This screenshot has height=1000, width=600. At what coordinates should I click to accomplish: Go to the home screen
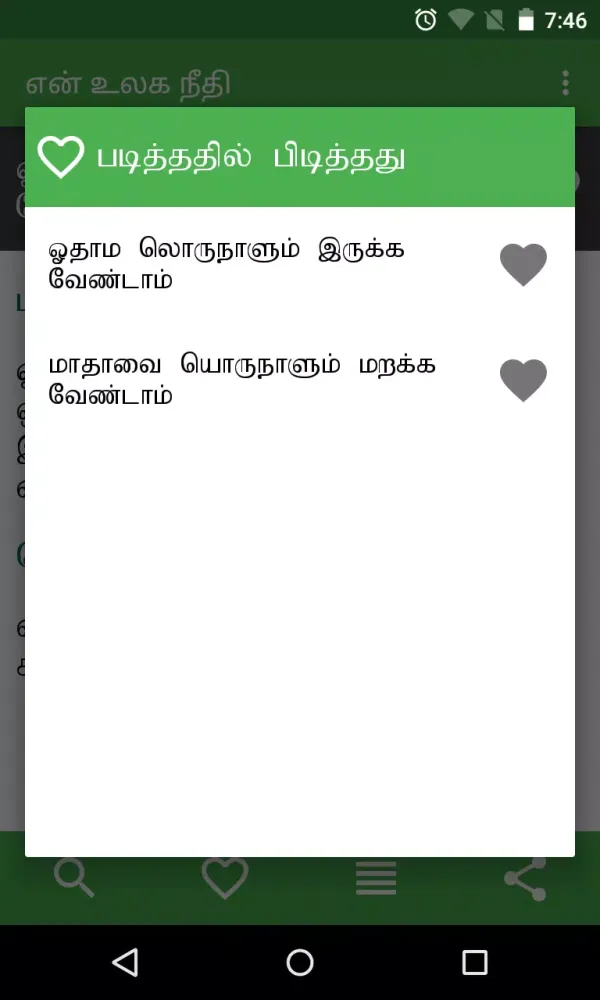(x=300, y=962)
